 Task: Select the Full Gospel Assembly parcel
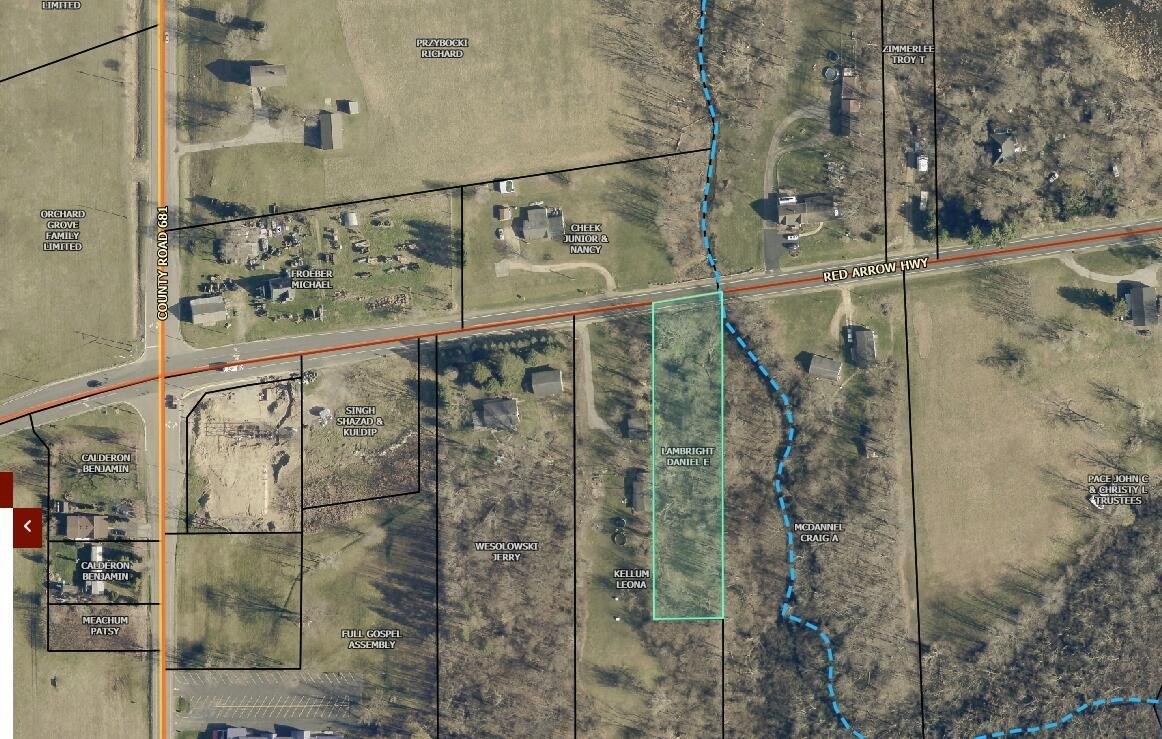368,639
